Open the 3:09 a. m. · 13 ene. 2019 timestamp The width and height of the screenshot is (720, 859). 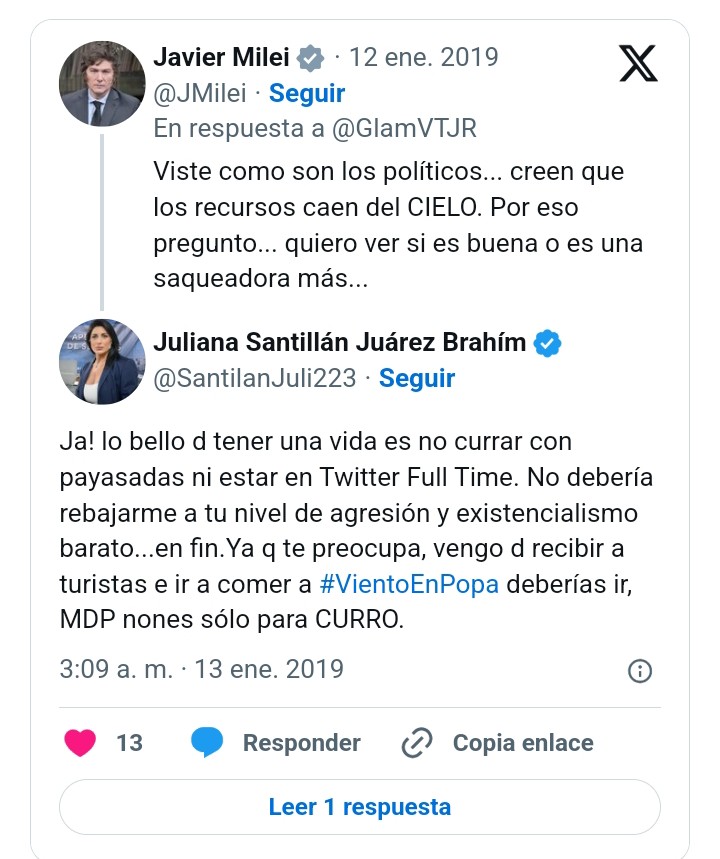pos(202,669)
